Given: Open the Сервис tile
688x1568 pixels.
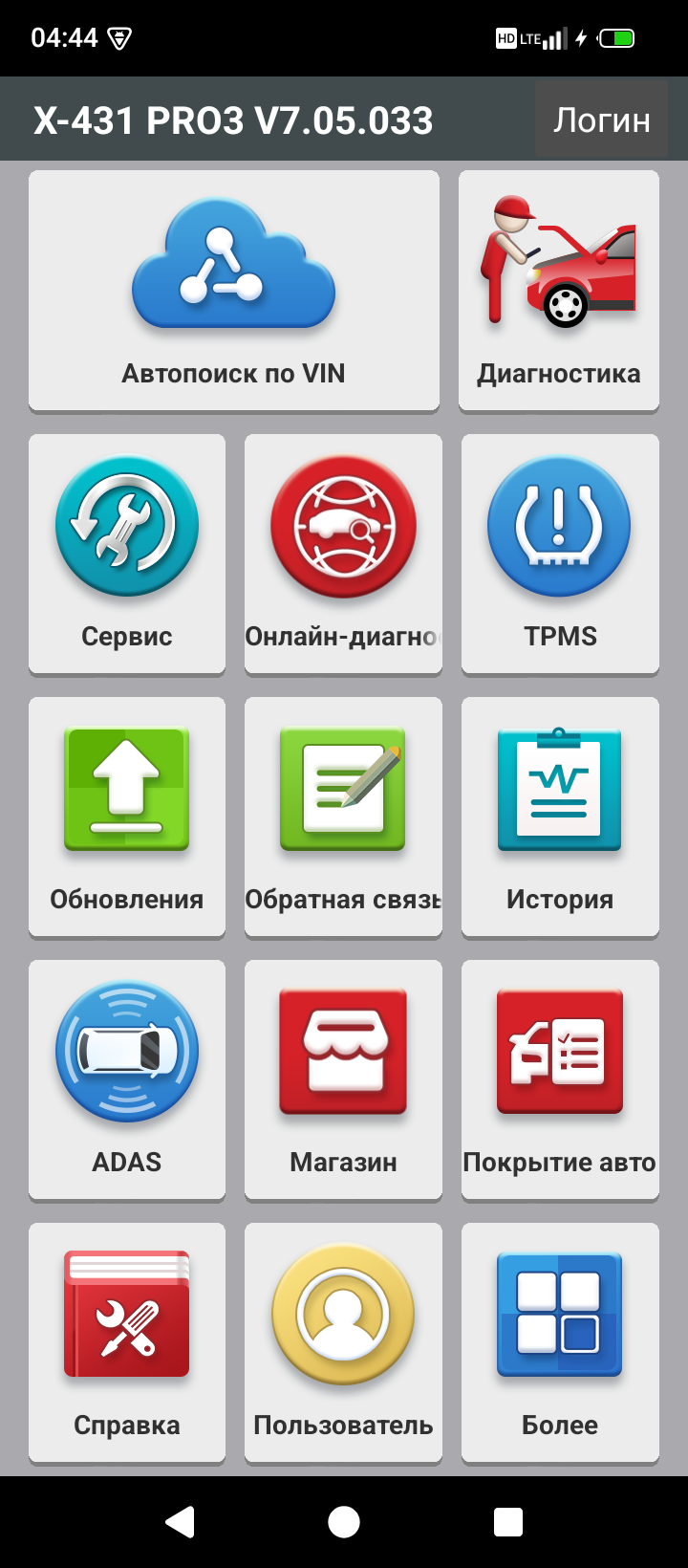Looking at the screenshot, I should (127, 555).
